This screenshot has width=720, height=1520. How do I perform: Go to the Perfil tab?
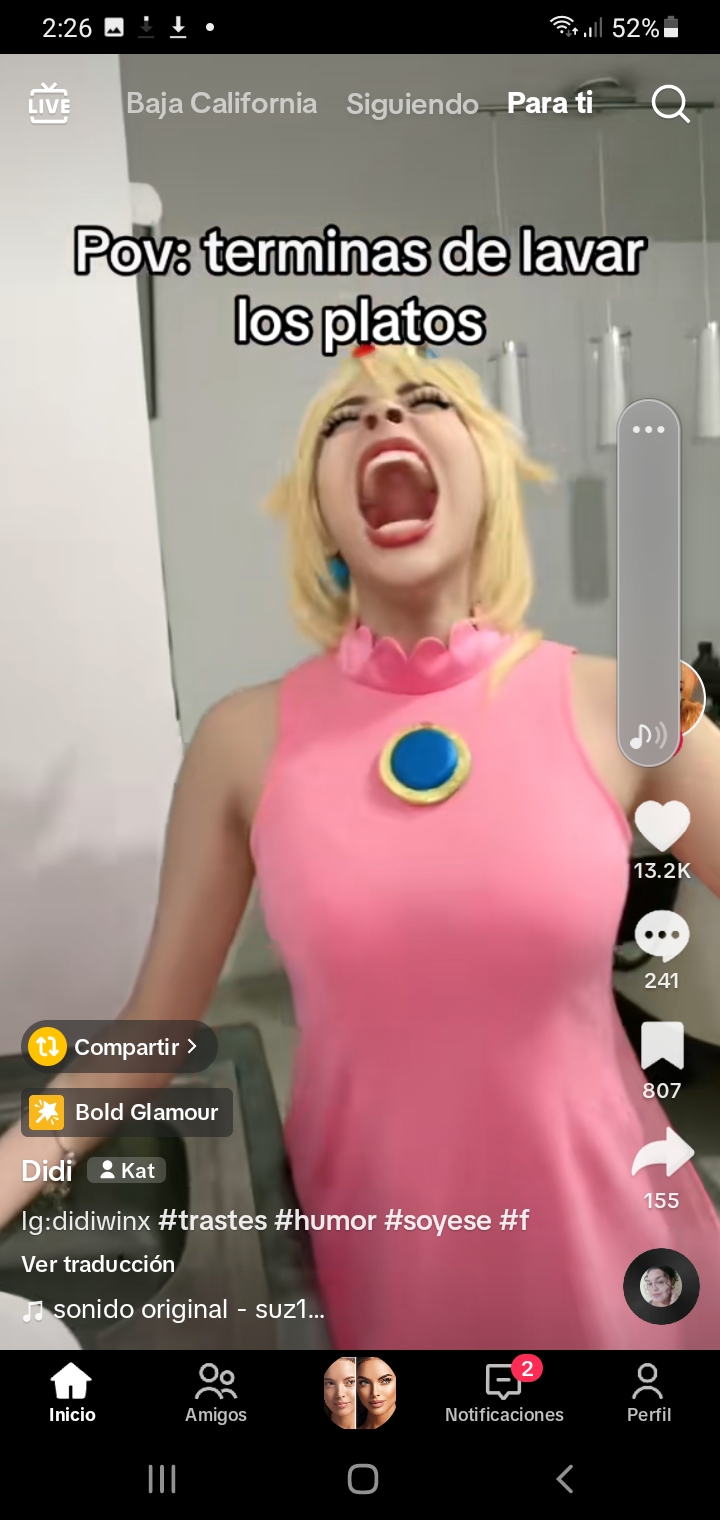pos(648,1393)
